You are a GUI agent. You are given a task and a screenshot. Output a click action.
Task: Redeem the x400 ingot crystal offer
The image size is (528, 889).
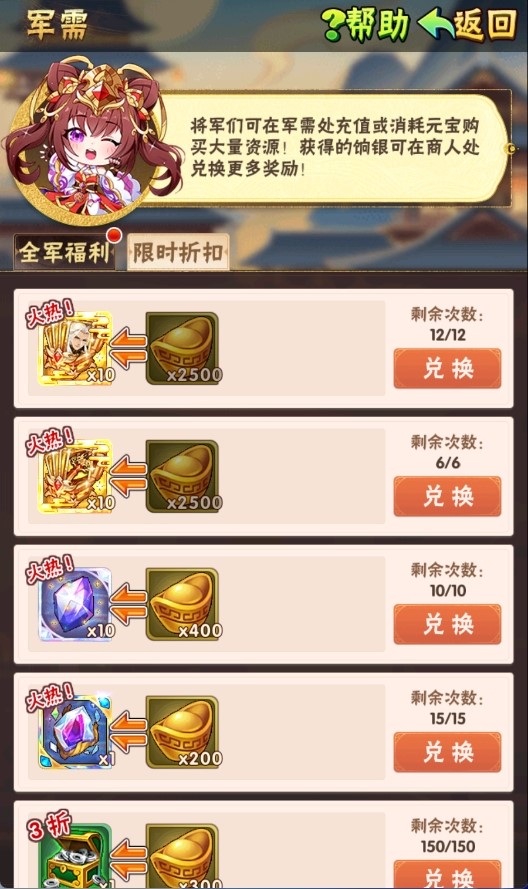(x=447, y=624)
